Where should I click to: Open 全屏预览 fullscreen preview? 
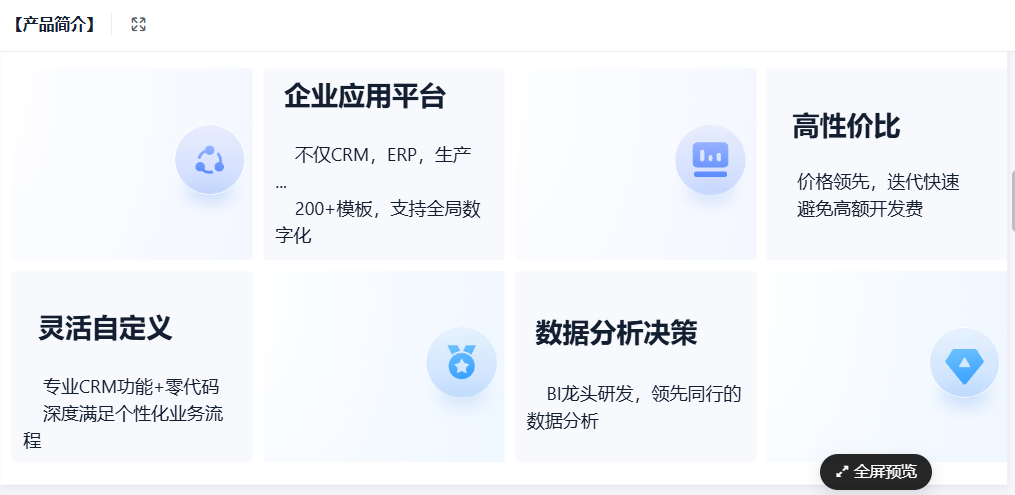(876, 471)
